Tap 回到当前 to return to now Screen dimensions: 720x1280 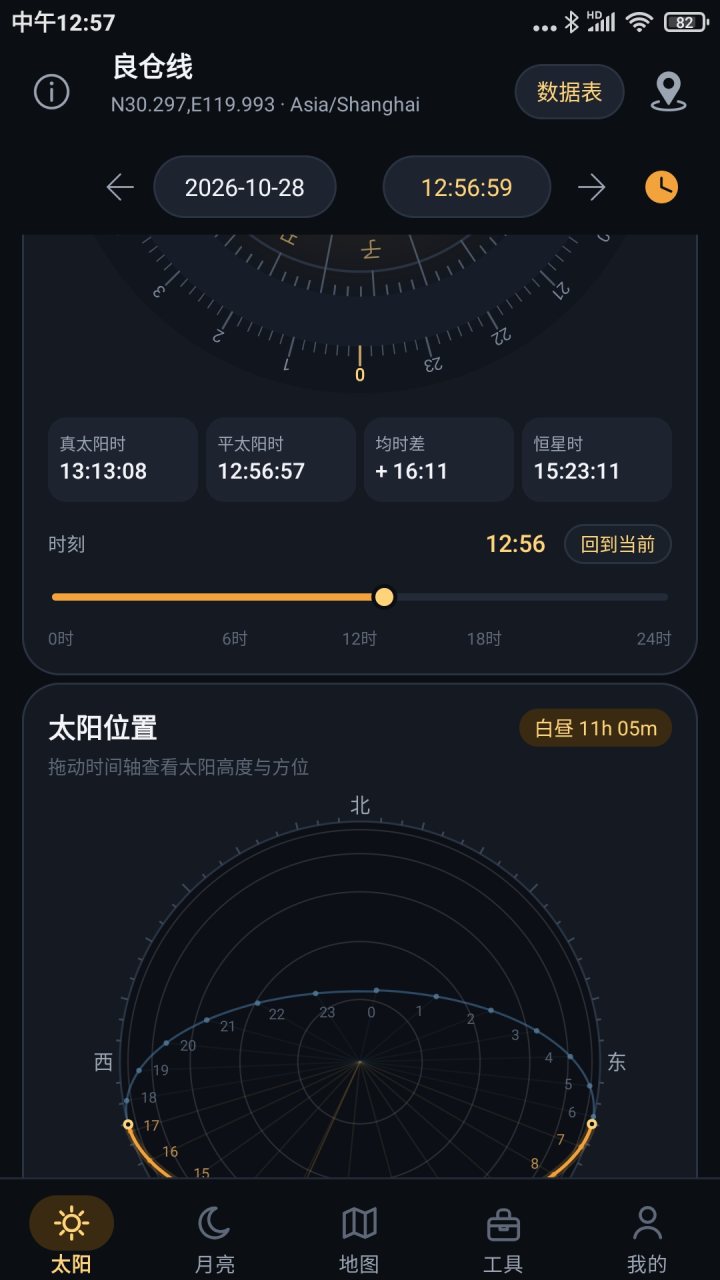tap(618, 544)
